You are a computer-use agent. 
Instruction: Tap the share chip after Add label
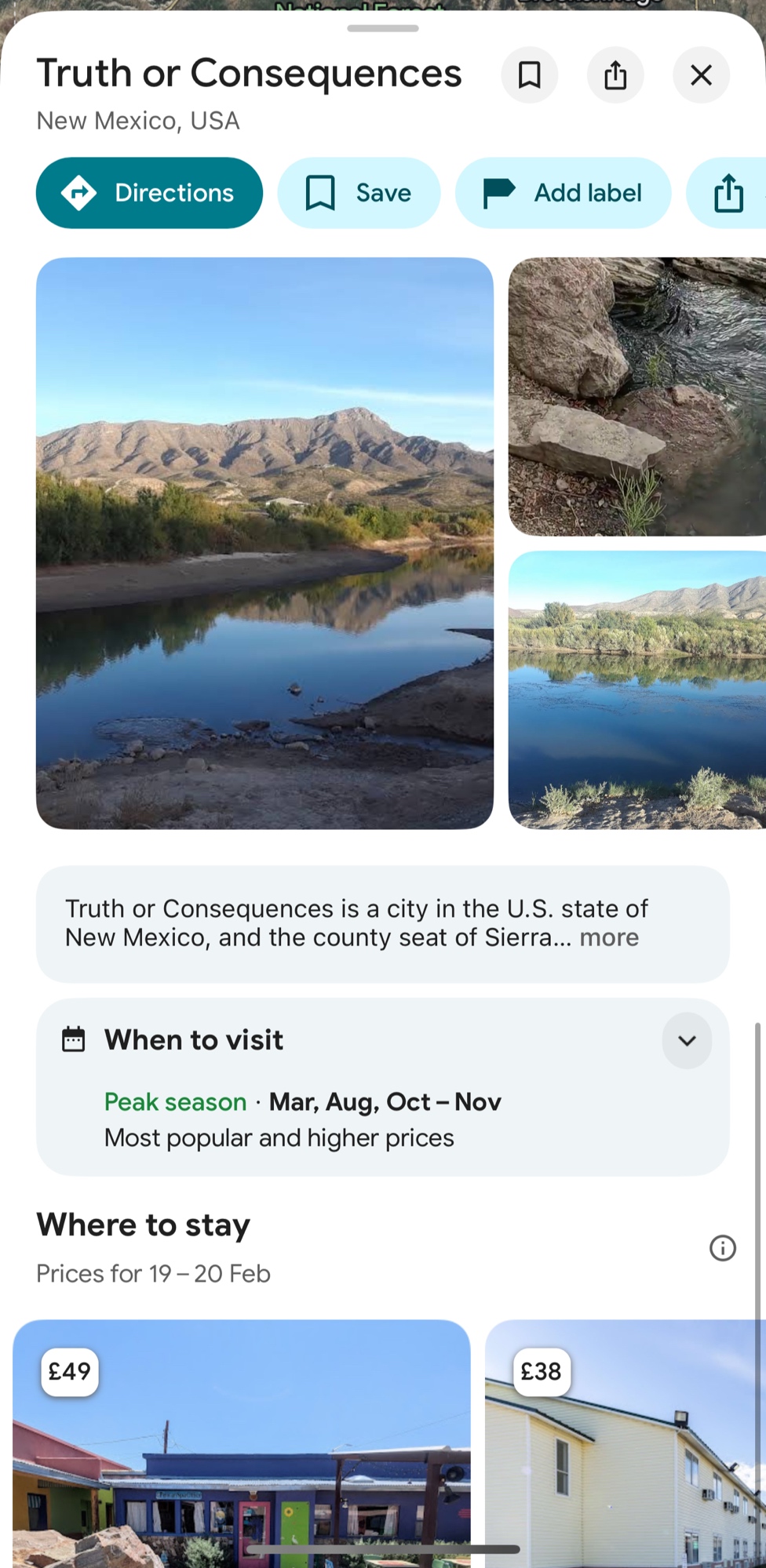click(x=729, y=193)
